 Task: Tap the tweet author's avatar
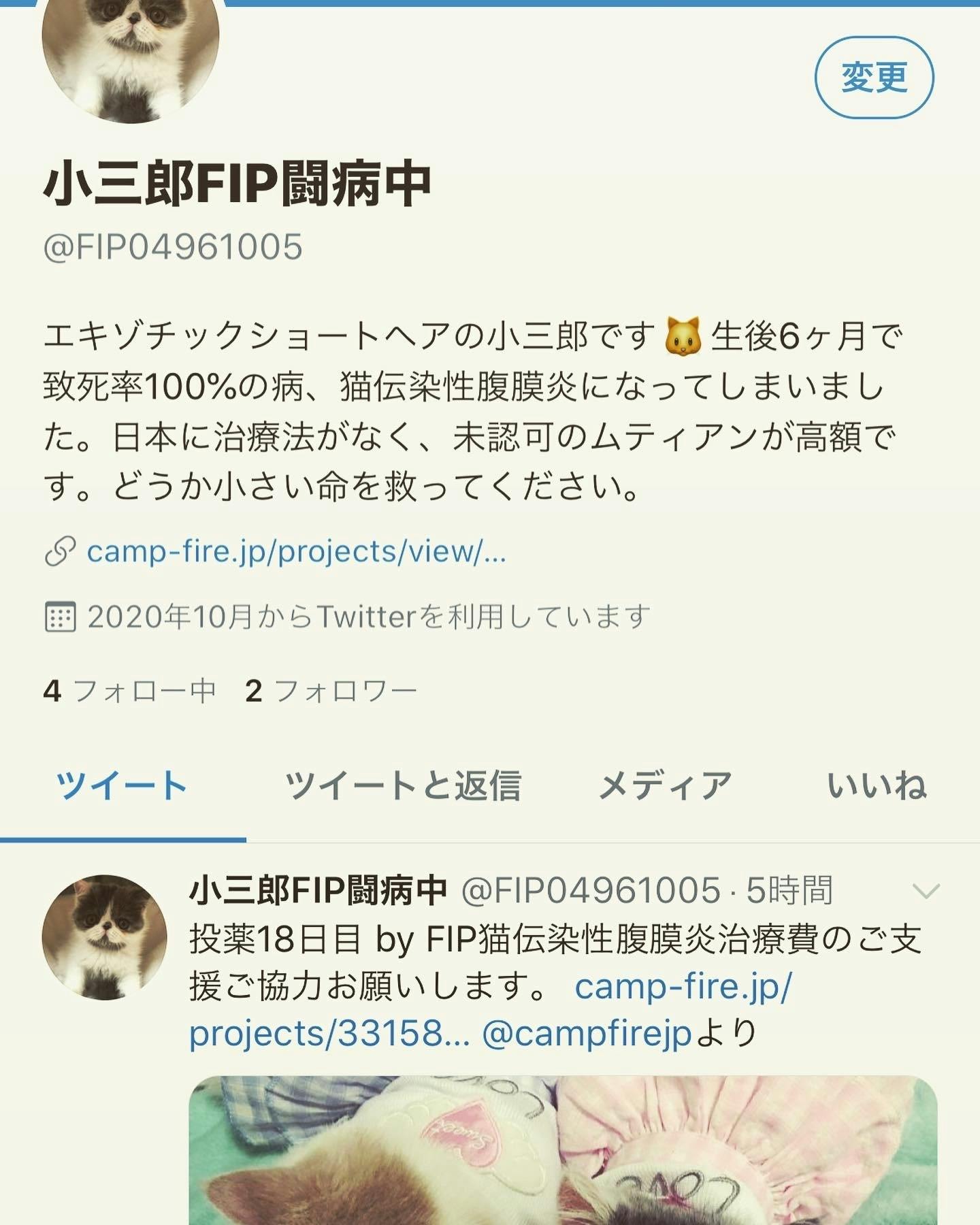tap(104, 937)
